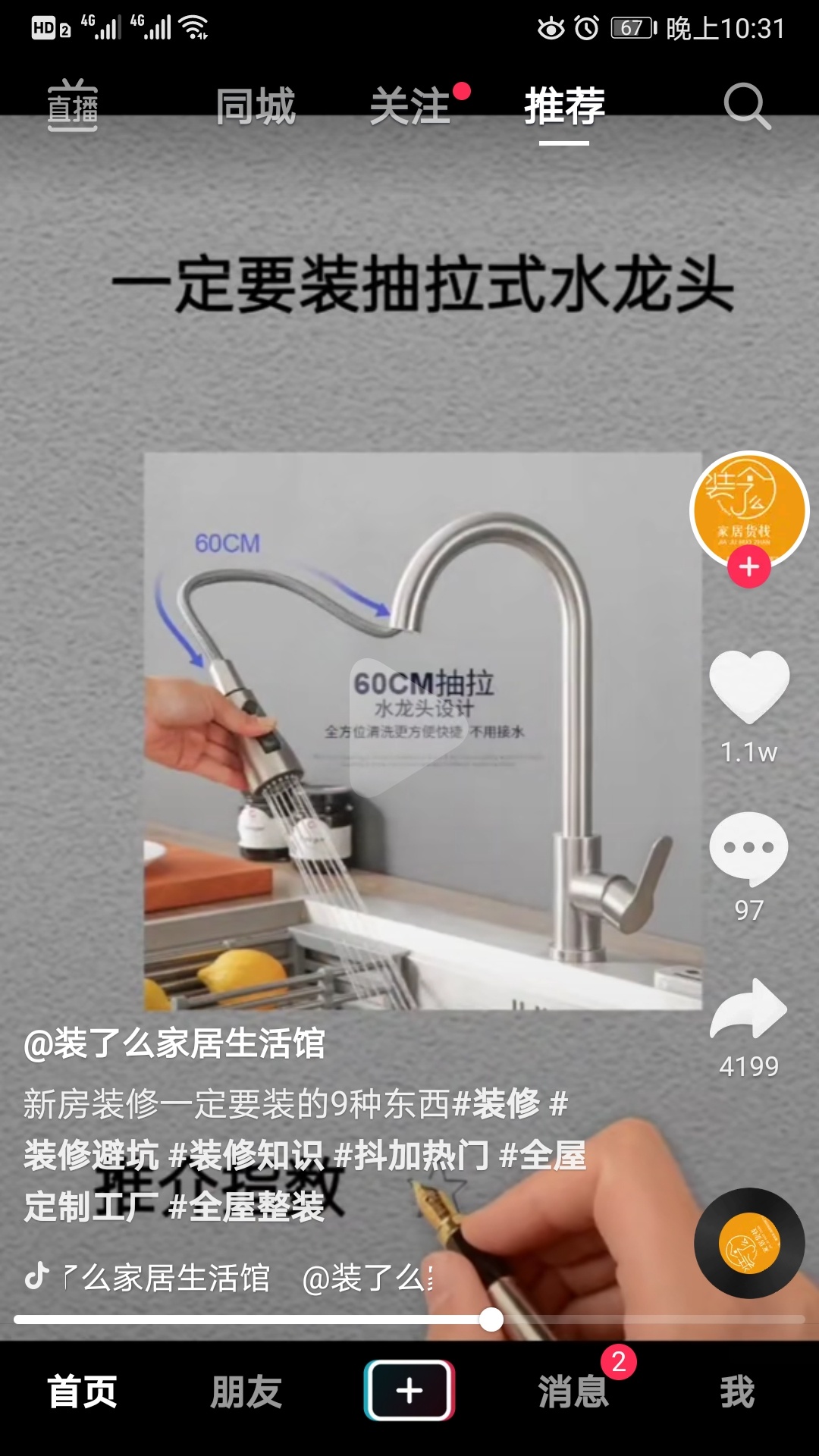Switch to the 朋友 tab
The image size is (819, 1456).
[246, 1392]
